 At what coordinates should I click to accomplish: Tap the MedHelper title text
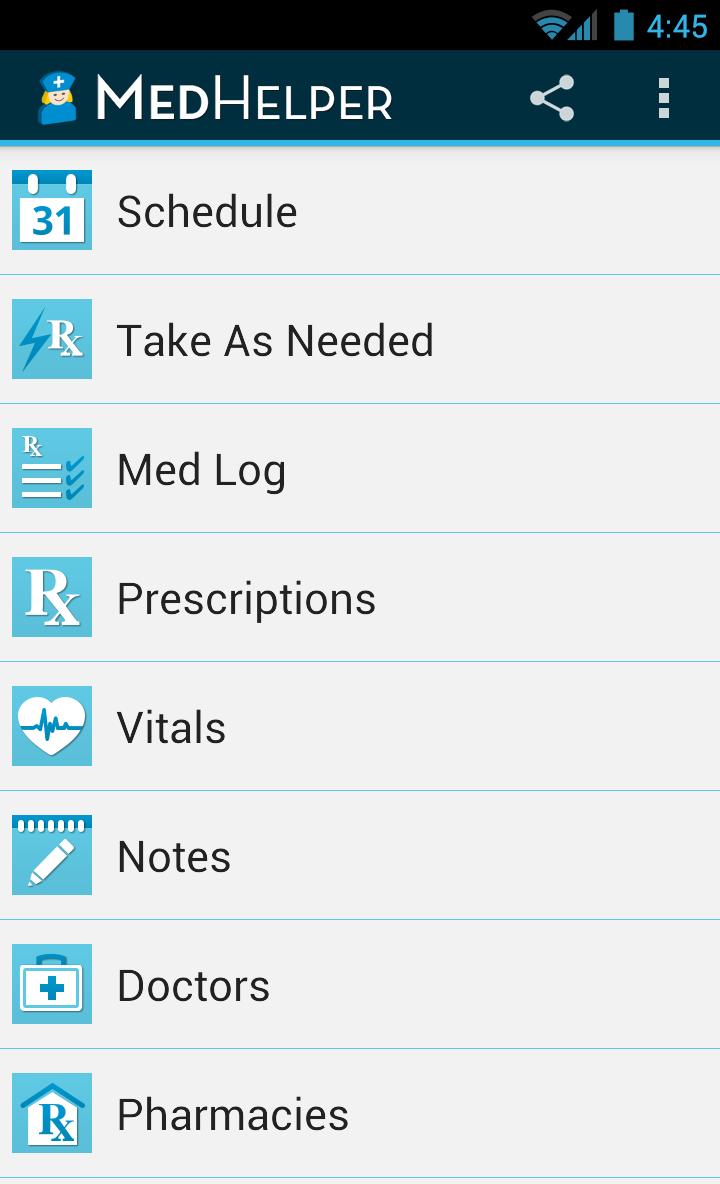[x=240, y=96]
